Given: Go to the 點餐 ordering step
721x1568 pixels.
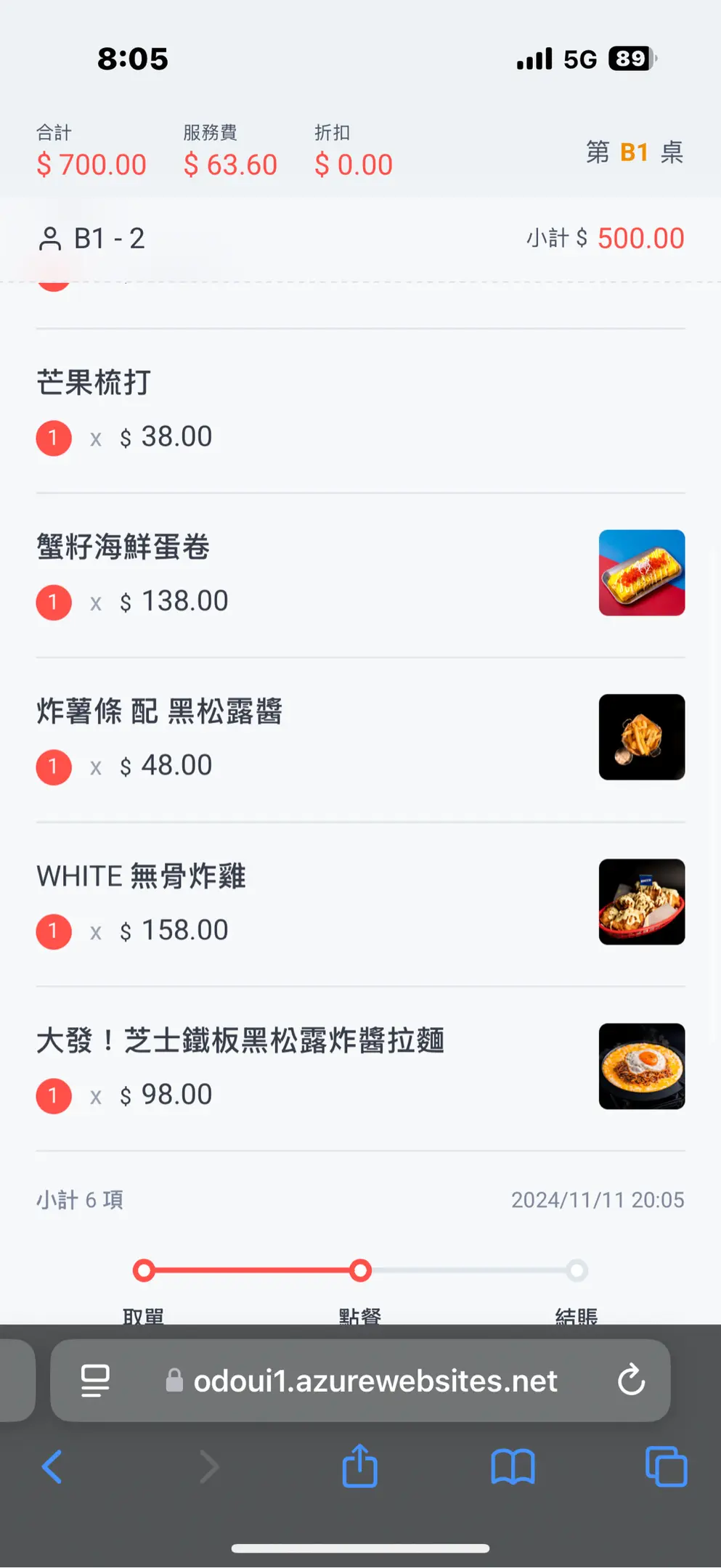Looking at the screenshot, I should click(x=360, y=1271).
